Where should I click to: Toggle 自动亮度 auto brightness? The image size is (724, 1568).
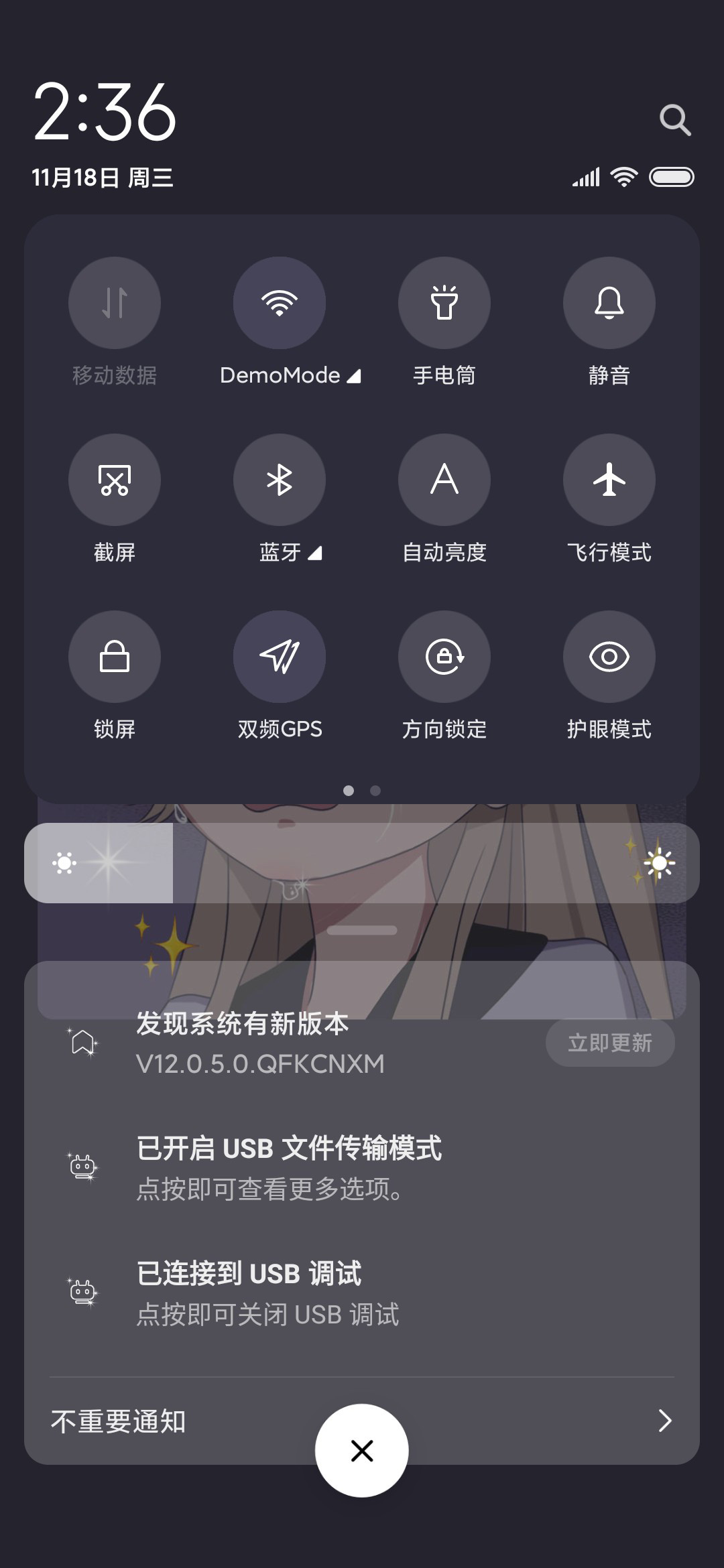click(x=444, y=480)
